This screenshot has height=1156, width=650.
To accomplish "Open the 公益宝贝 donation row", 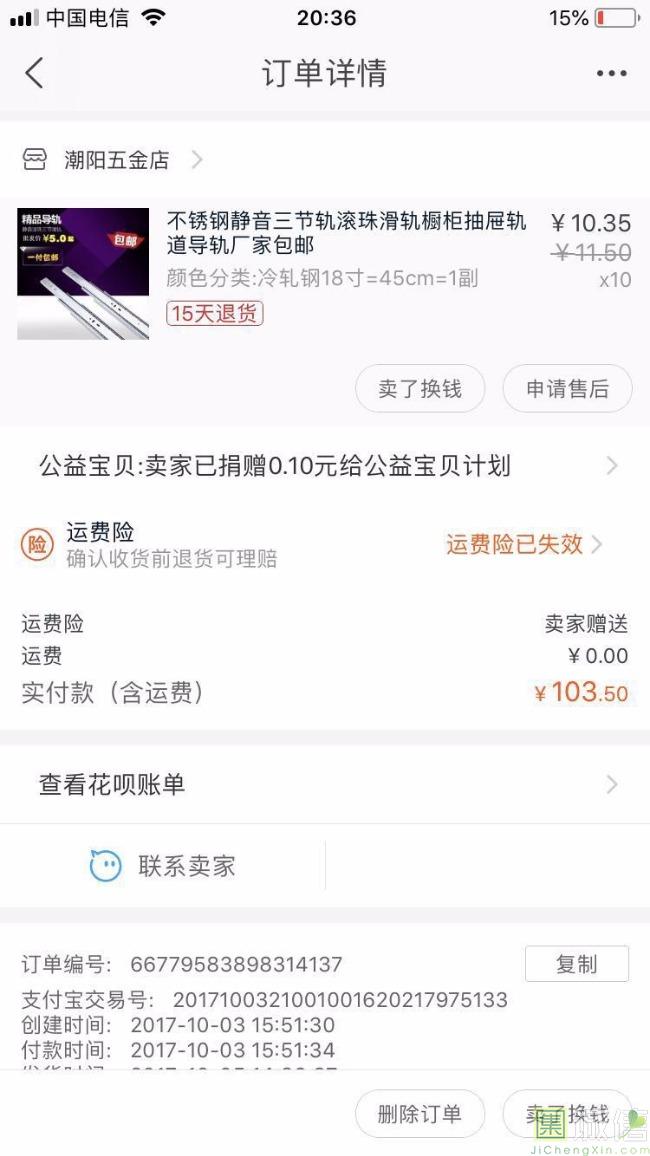I will 325,466.
